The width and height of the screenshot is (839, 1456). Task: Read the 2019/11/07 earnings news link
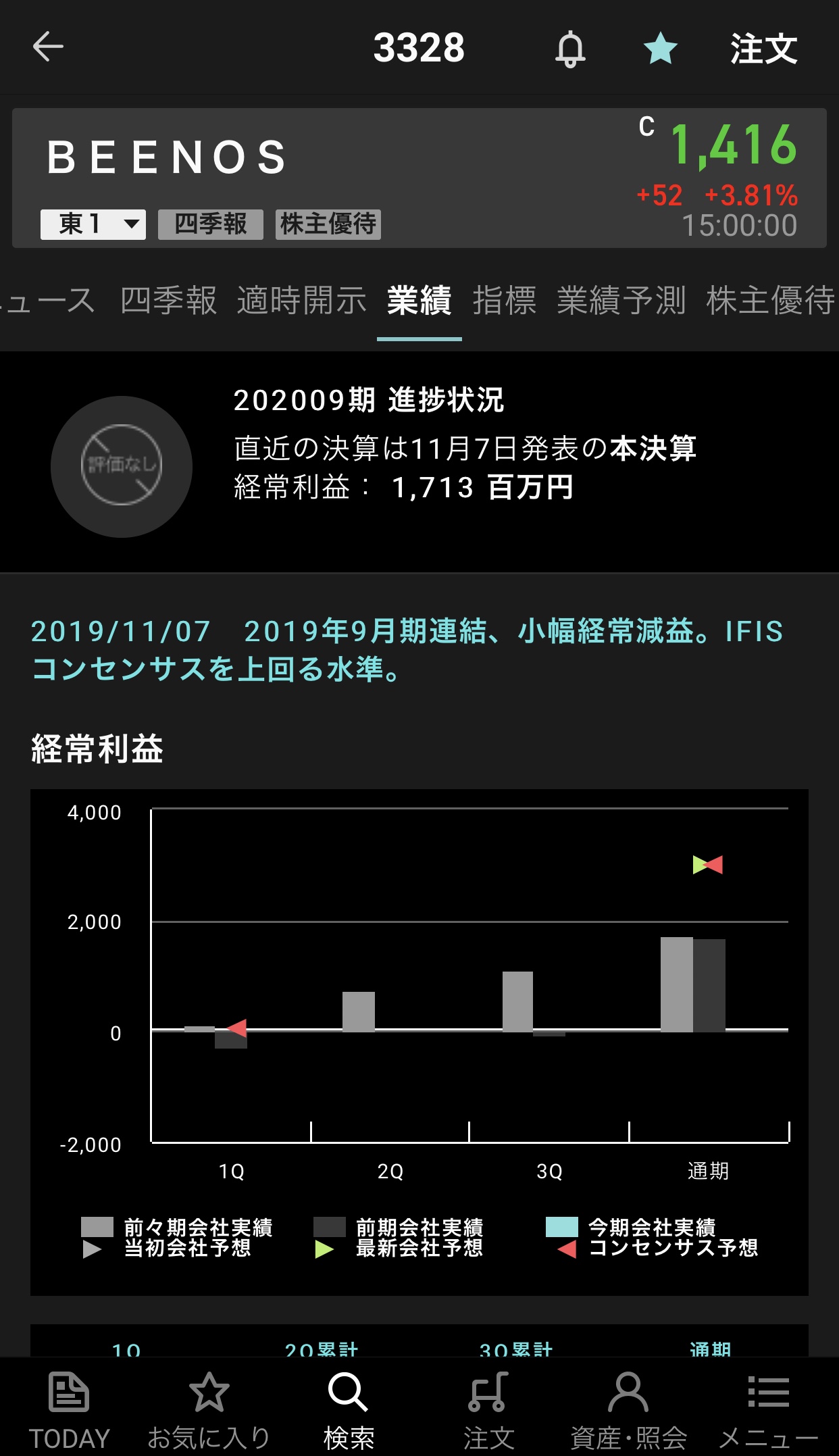point(407,650)
